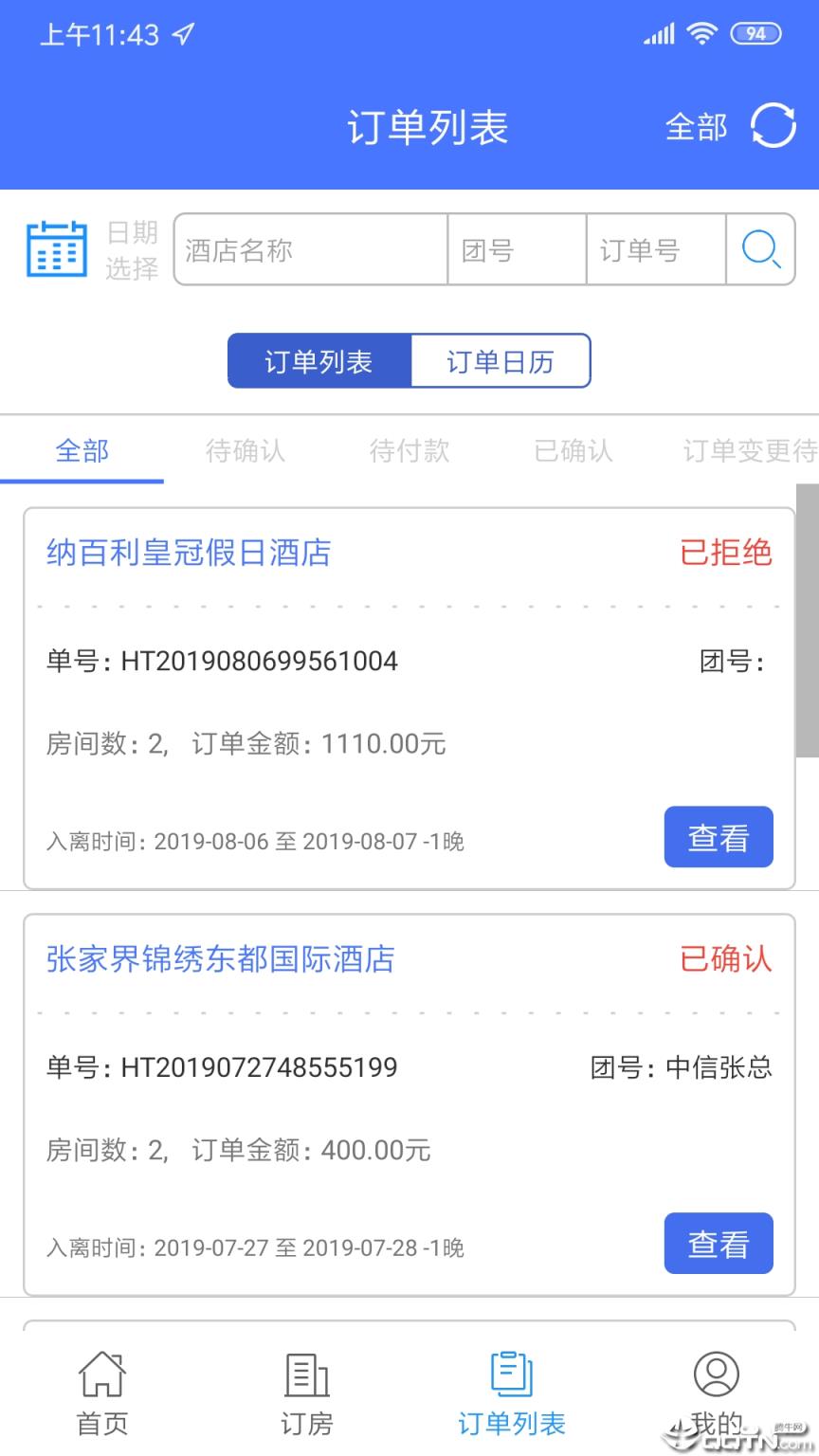Click the search magnifier icon
Viewport: 819px width, 1456px height.
(760, 250)
